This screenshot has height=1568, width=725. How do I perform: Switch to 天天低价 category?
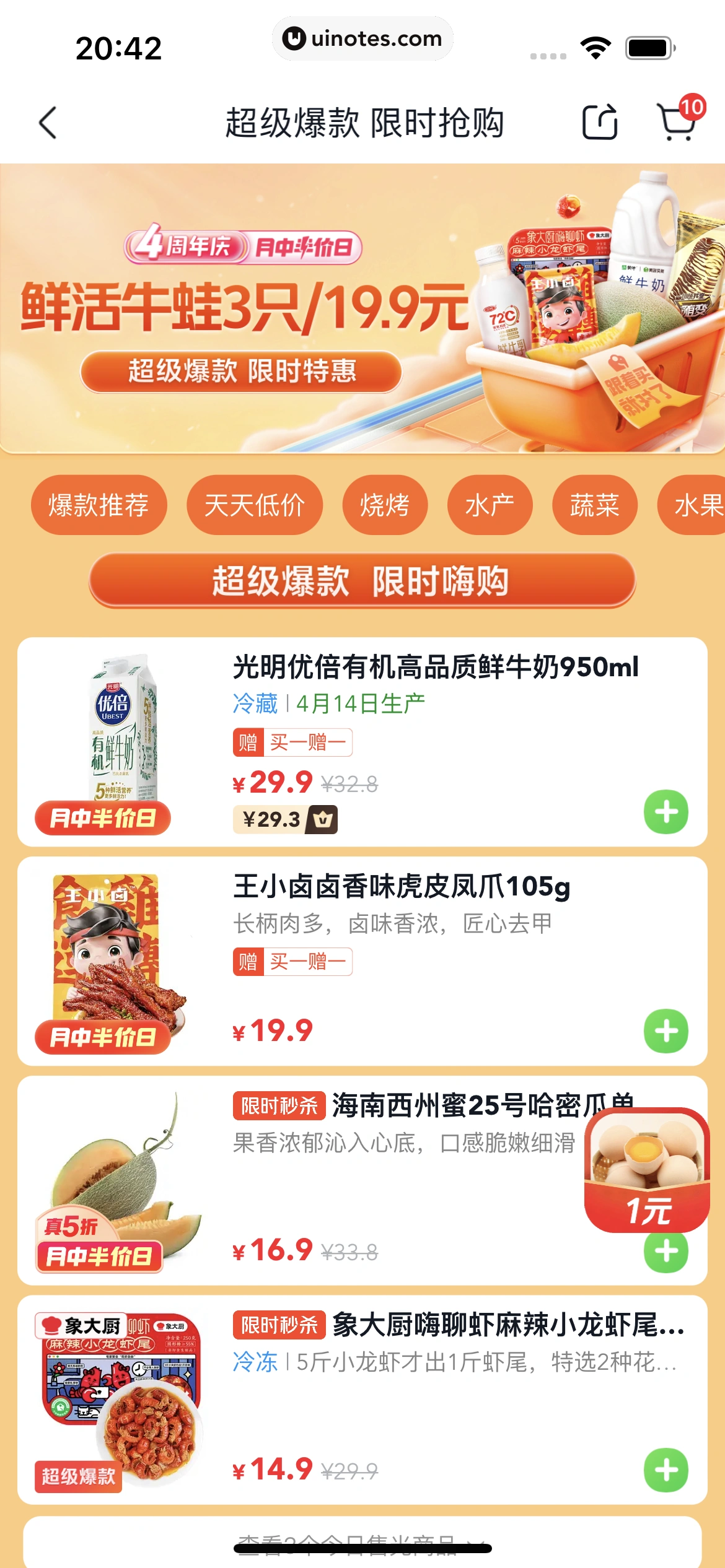coord(255,505)
